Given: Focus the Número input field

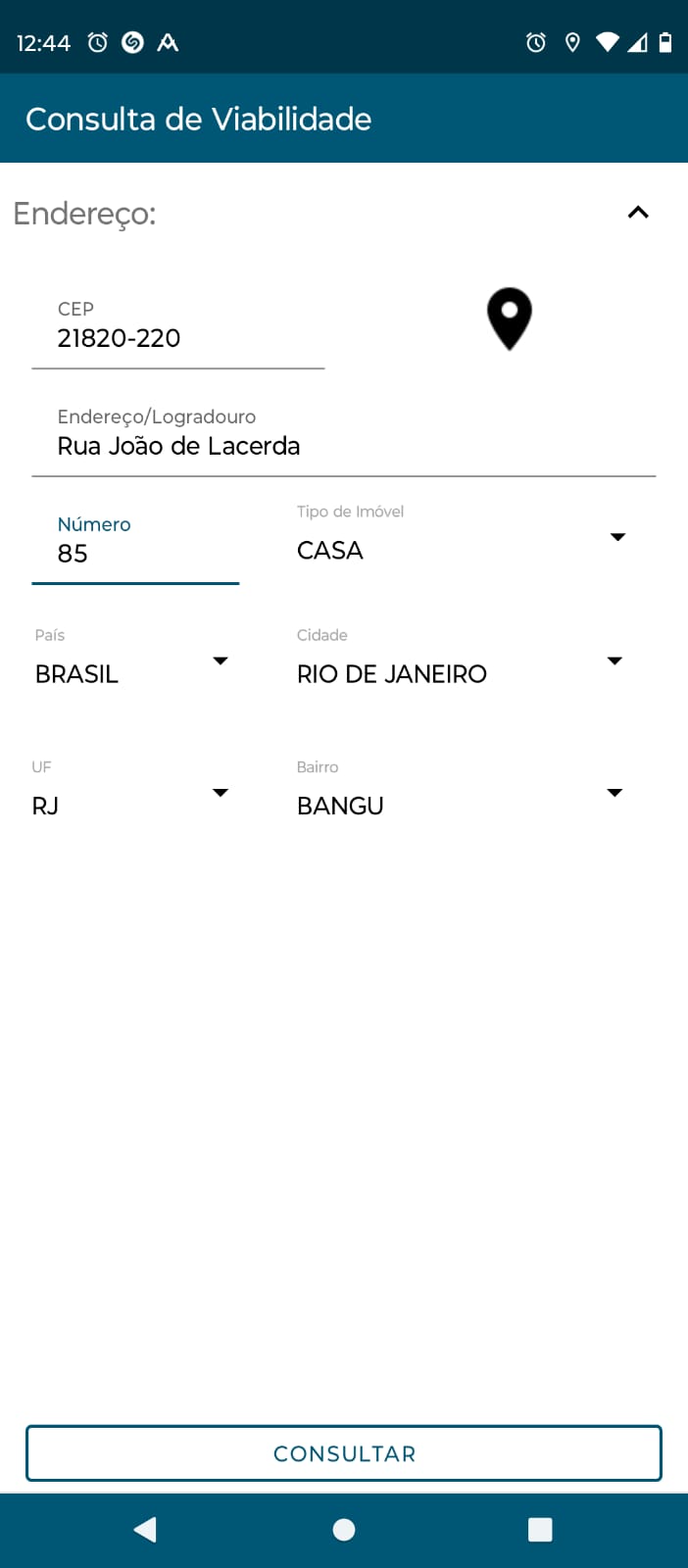Looking at the screenshot, I should tap(135, 553).
